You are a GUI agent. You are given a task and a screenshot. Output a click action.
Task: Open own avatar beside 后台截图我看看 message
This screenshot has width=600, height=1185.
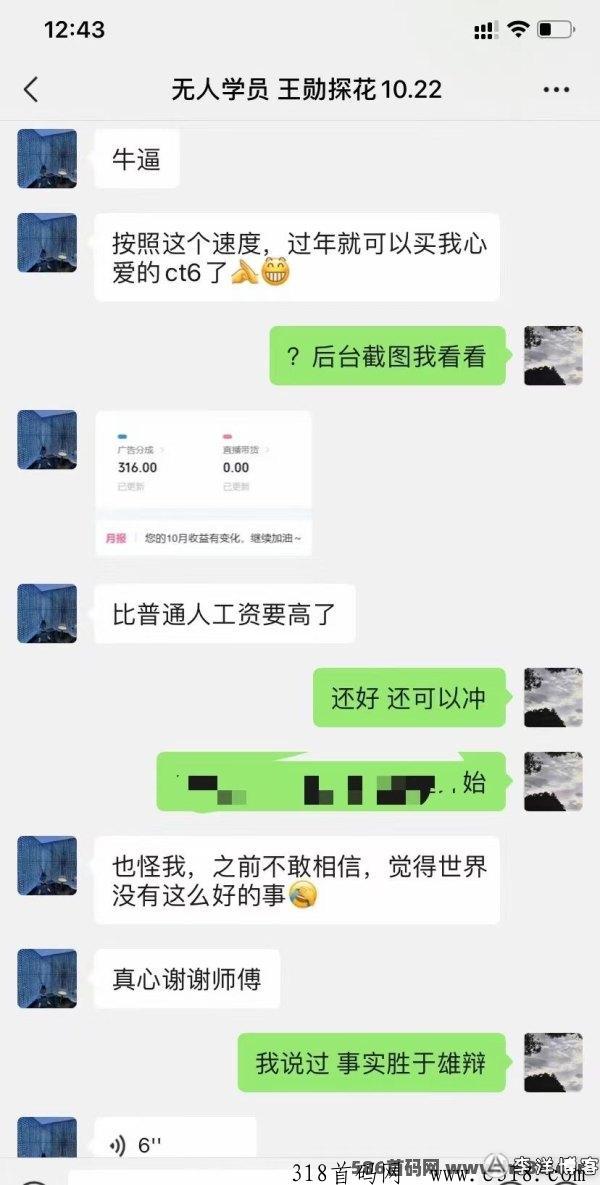point(553,355)
